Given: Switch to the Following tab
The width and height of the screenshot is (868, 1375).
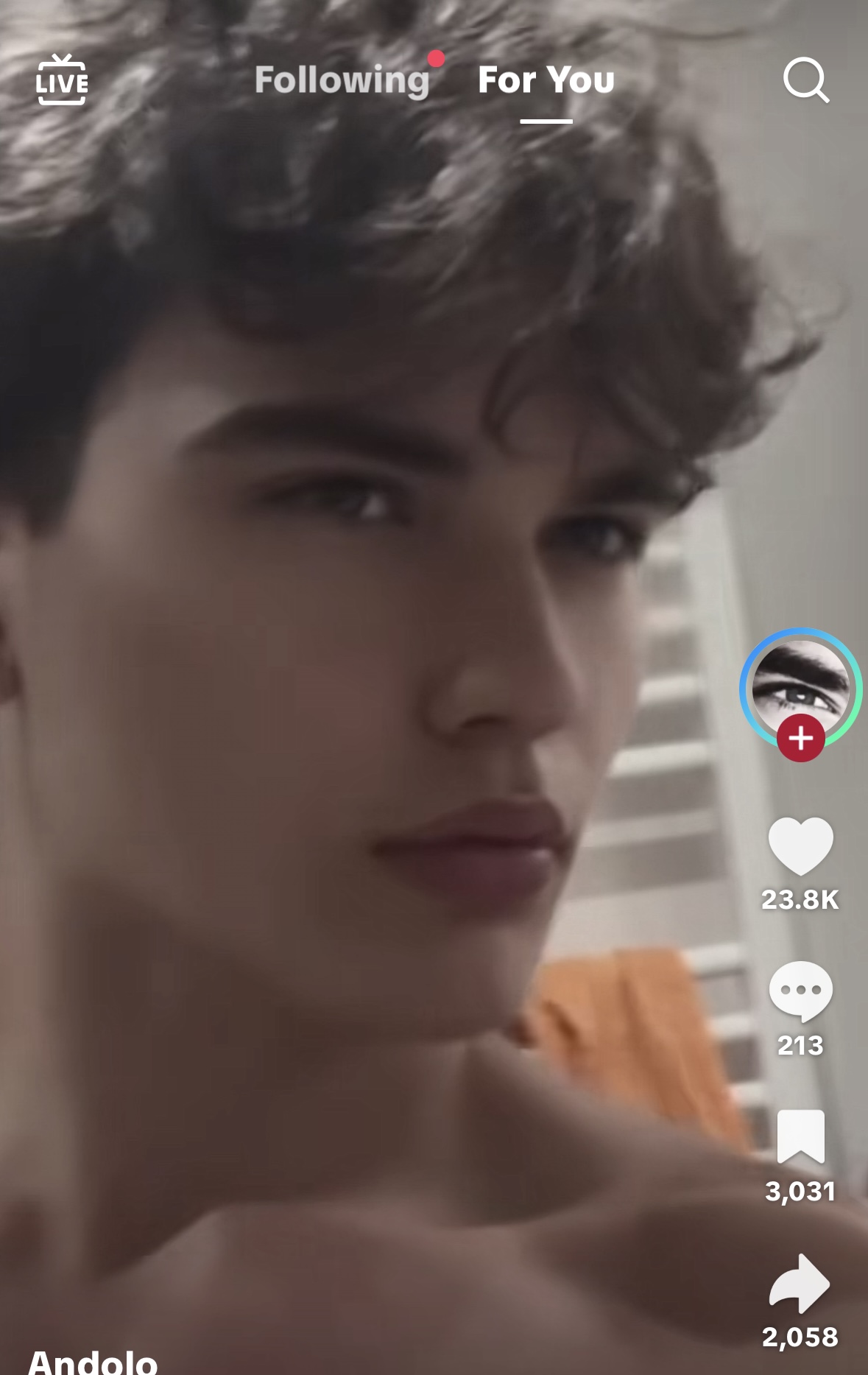Looking at the screenshot, I should point(342,80).
